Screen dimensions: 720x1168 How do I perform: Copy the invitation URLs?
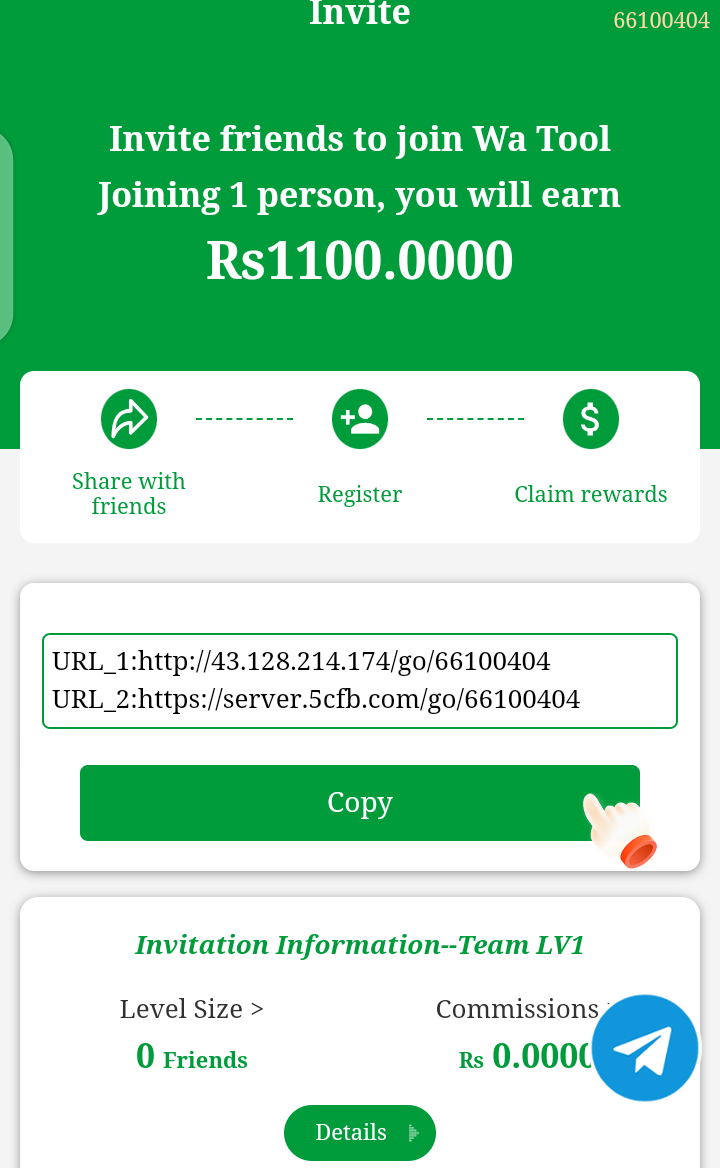(359, 803)
